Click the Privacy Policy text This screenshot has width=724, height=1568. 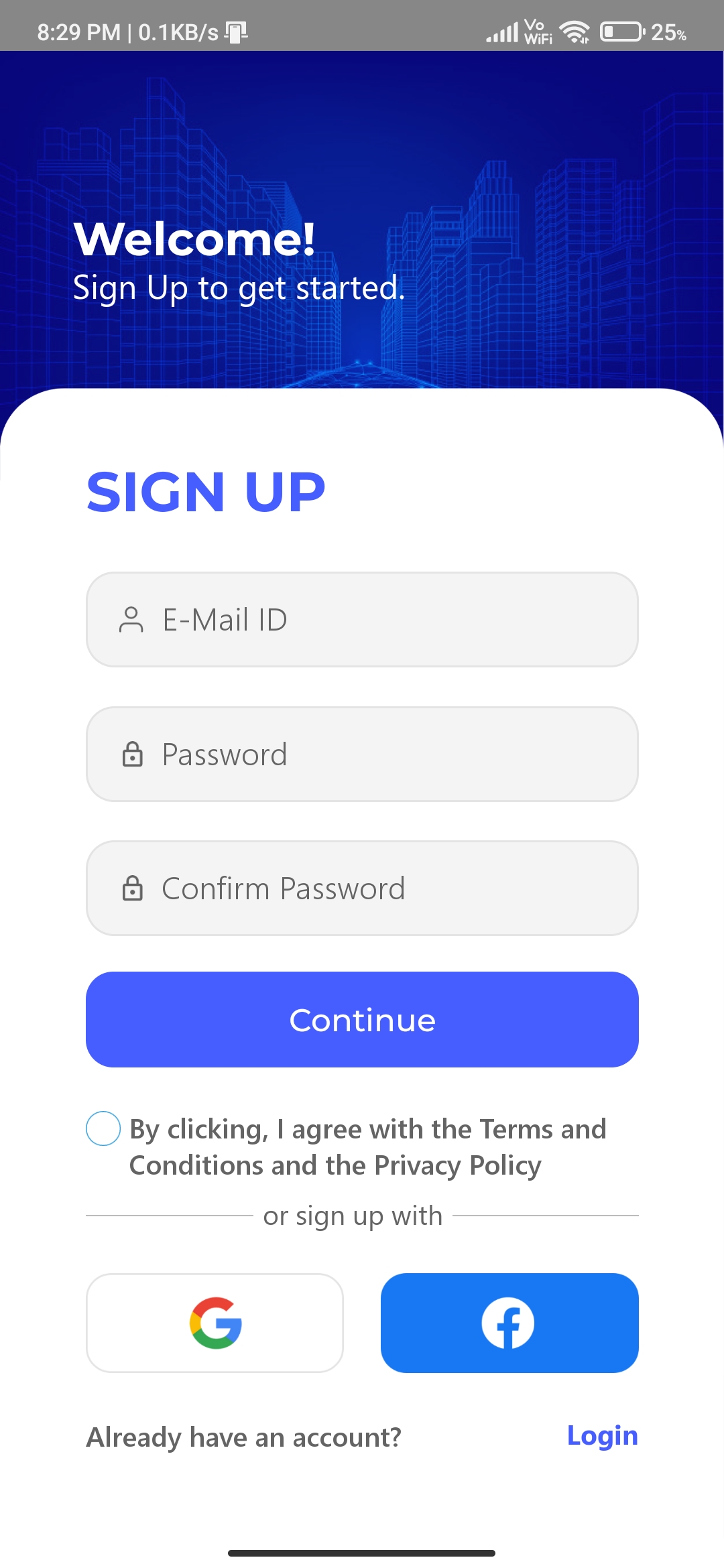tap(456, 1165)
